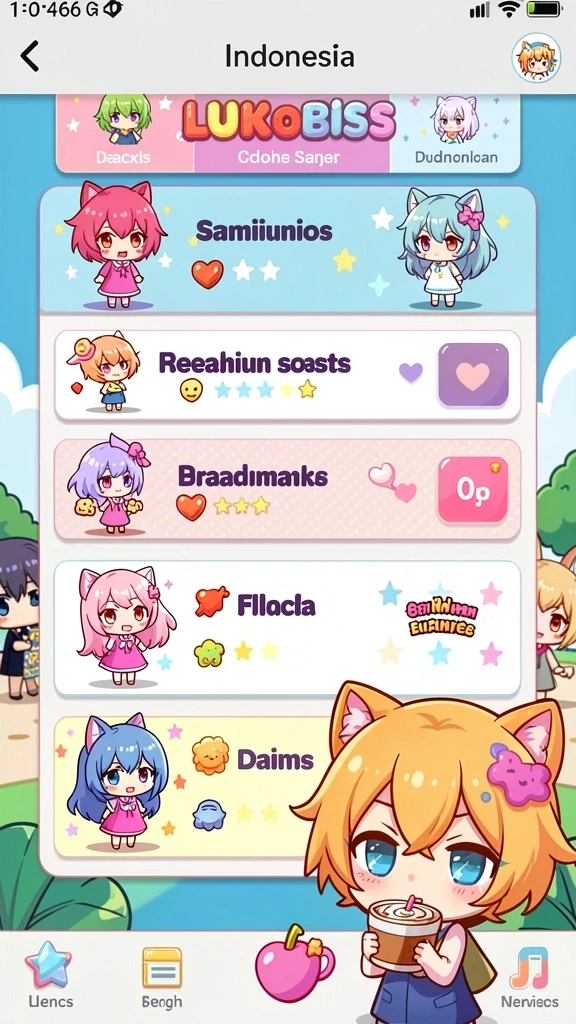
Task: Open the profile avatar in the header
Action: (536, 57)
